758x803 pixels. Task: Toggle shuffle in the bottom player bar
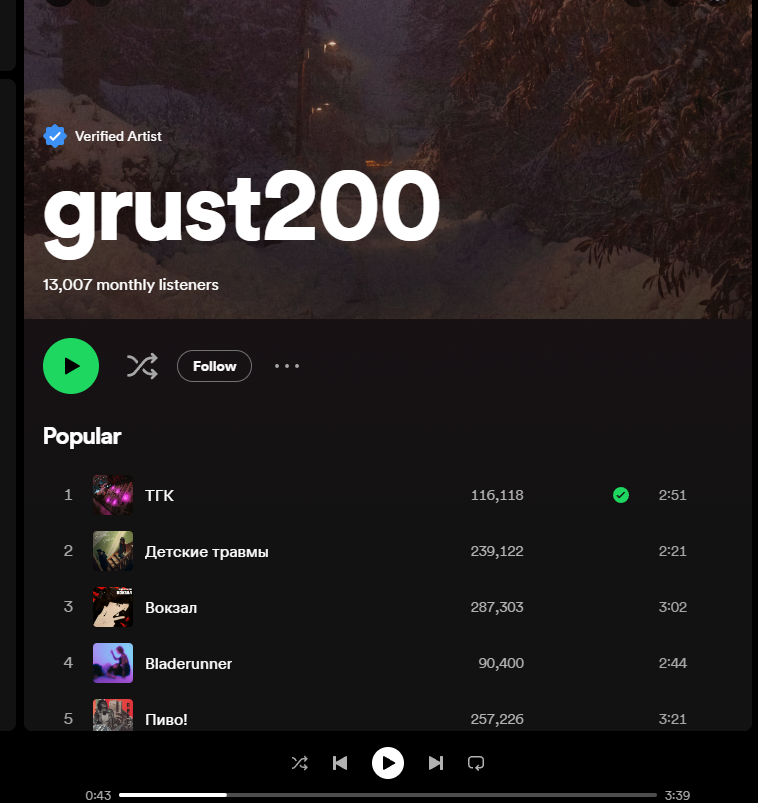click(299, 763)
